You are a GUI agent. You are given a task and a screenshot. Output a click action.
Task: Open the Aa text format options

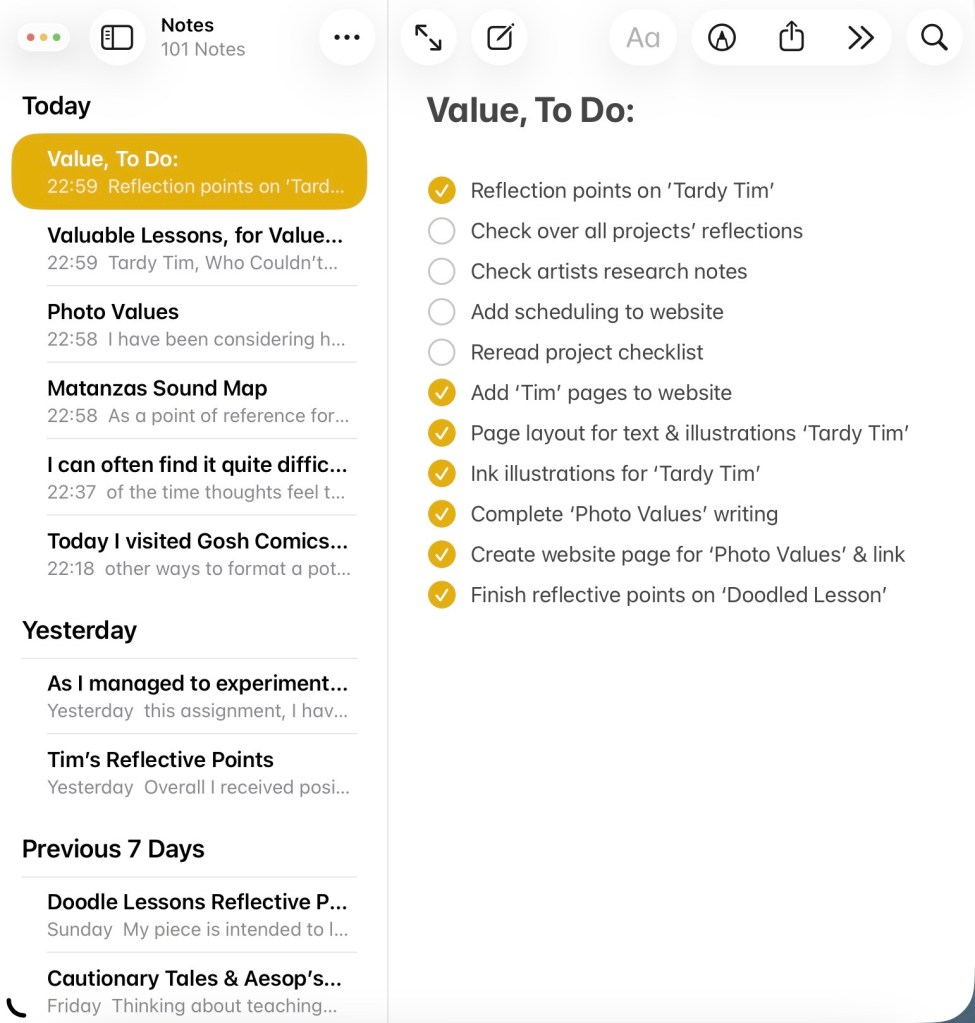pos(642,38)
